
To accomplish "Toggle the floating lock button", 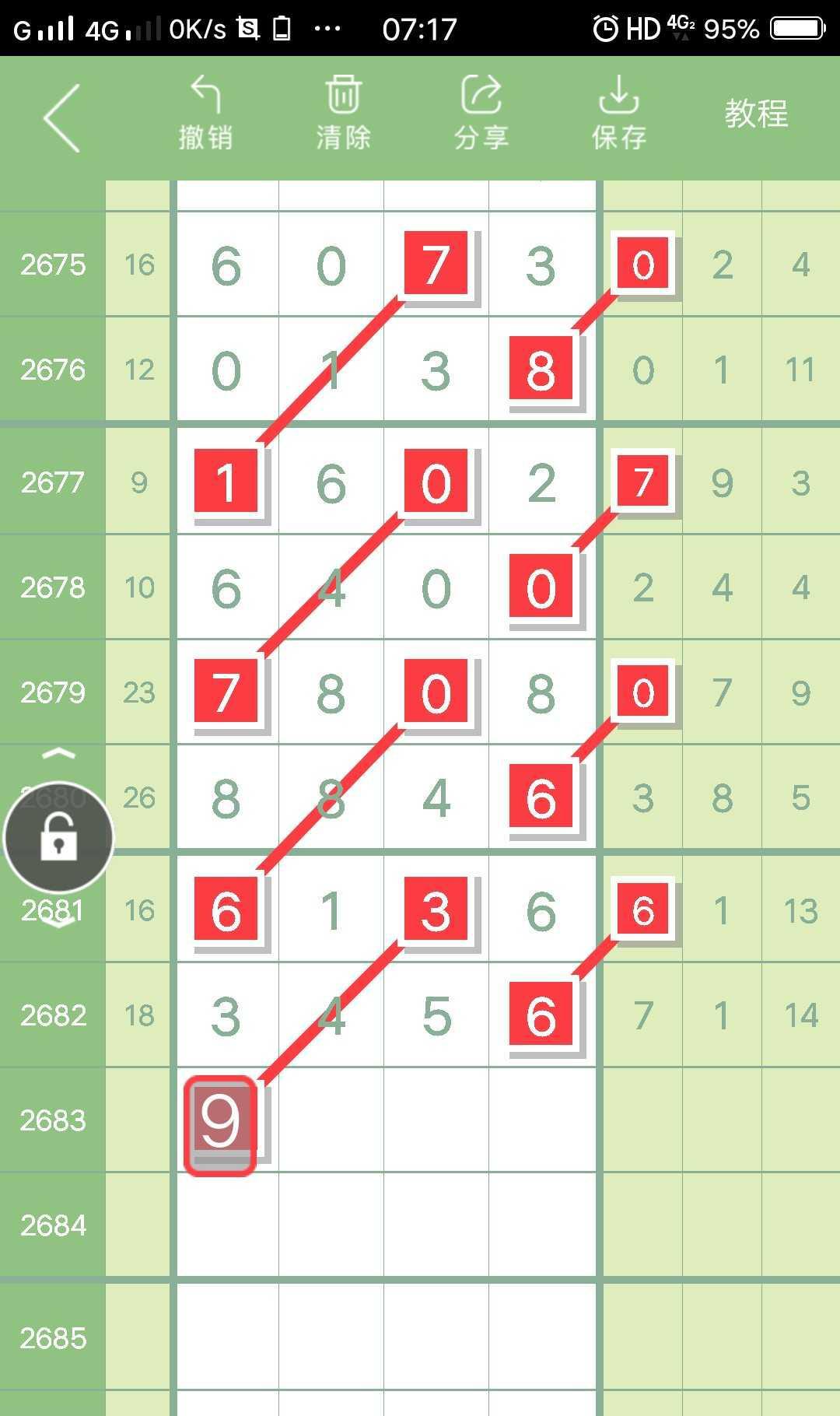I will point(59,838).
